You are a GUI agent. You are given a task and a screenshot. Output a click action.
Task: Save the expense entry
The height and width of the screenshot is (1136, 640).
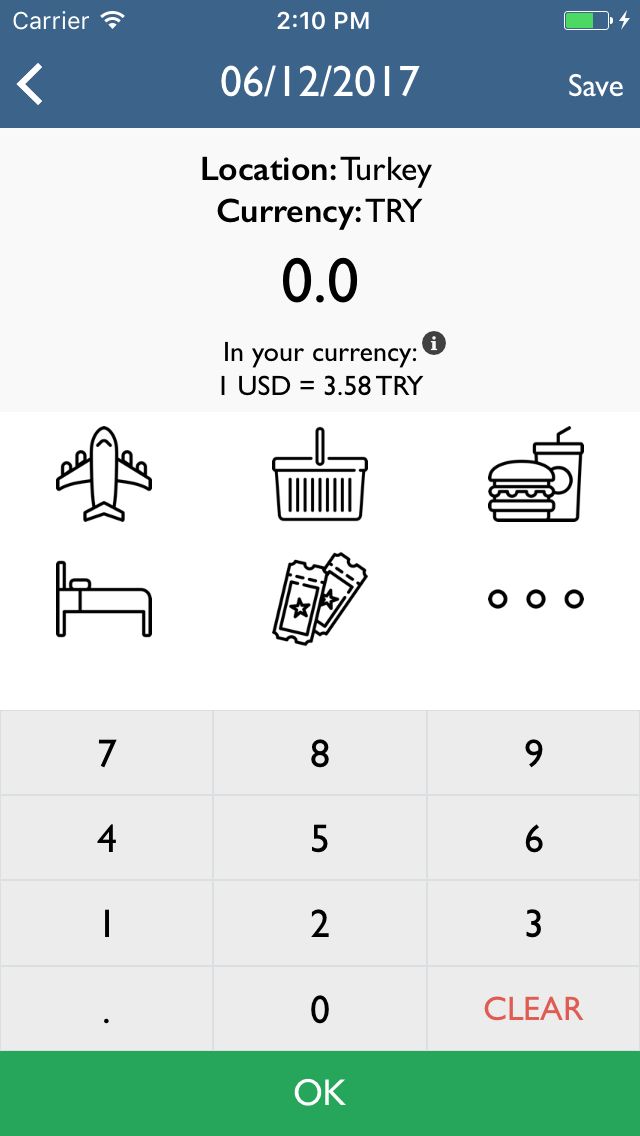click(x=595, y=86)
